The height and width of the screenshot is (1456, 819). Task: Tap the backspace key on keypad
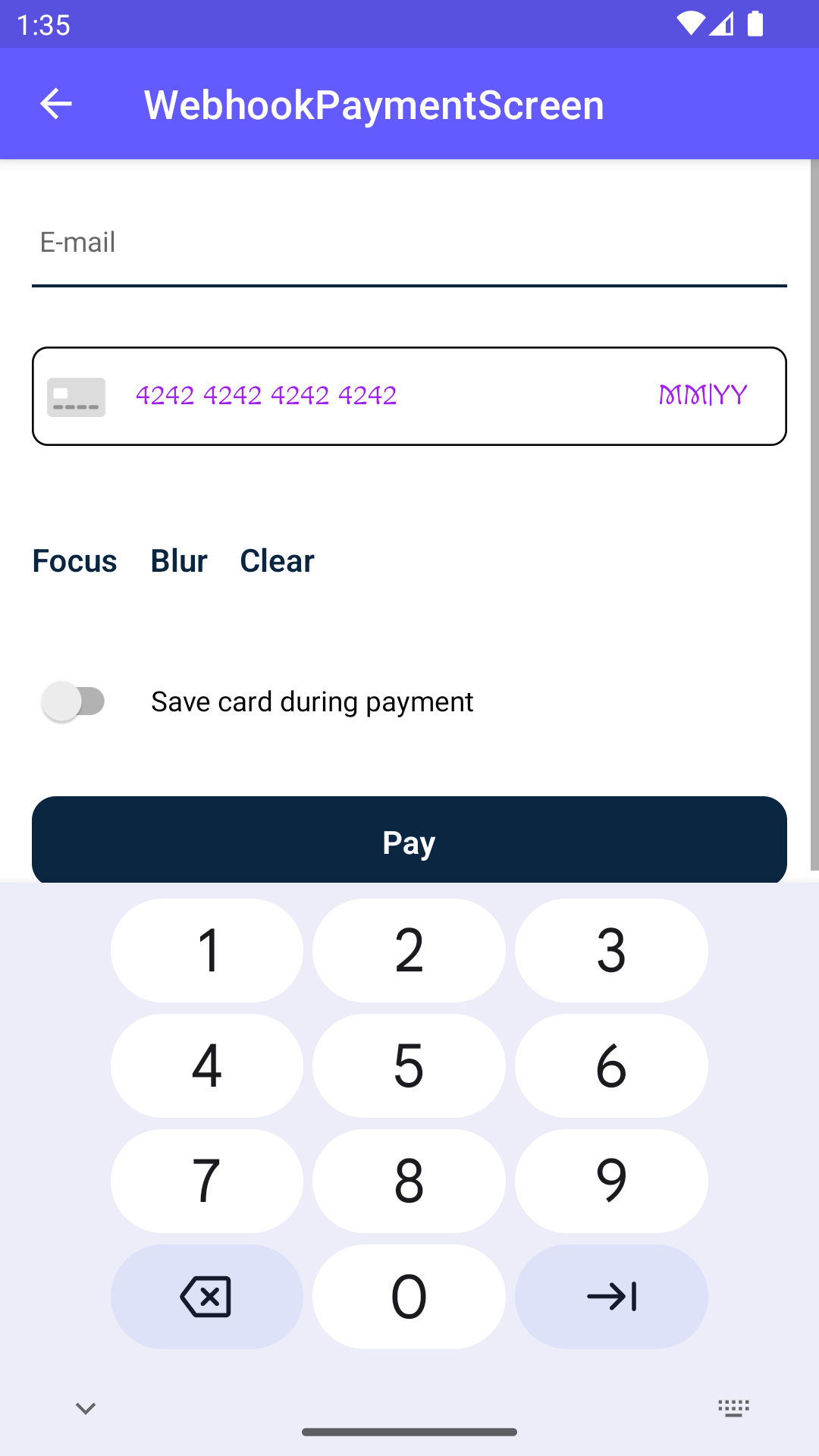[x=207, y=1296]
